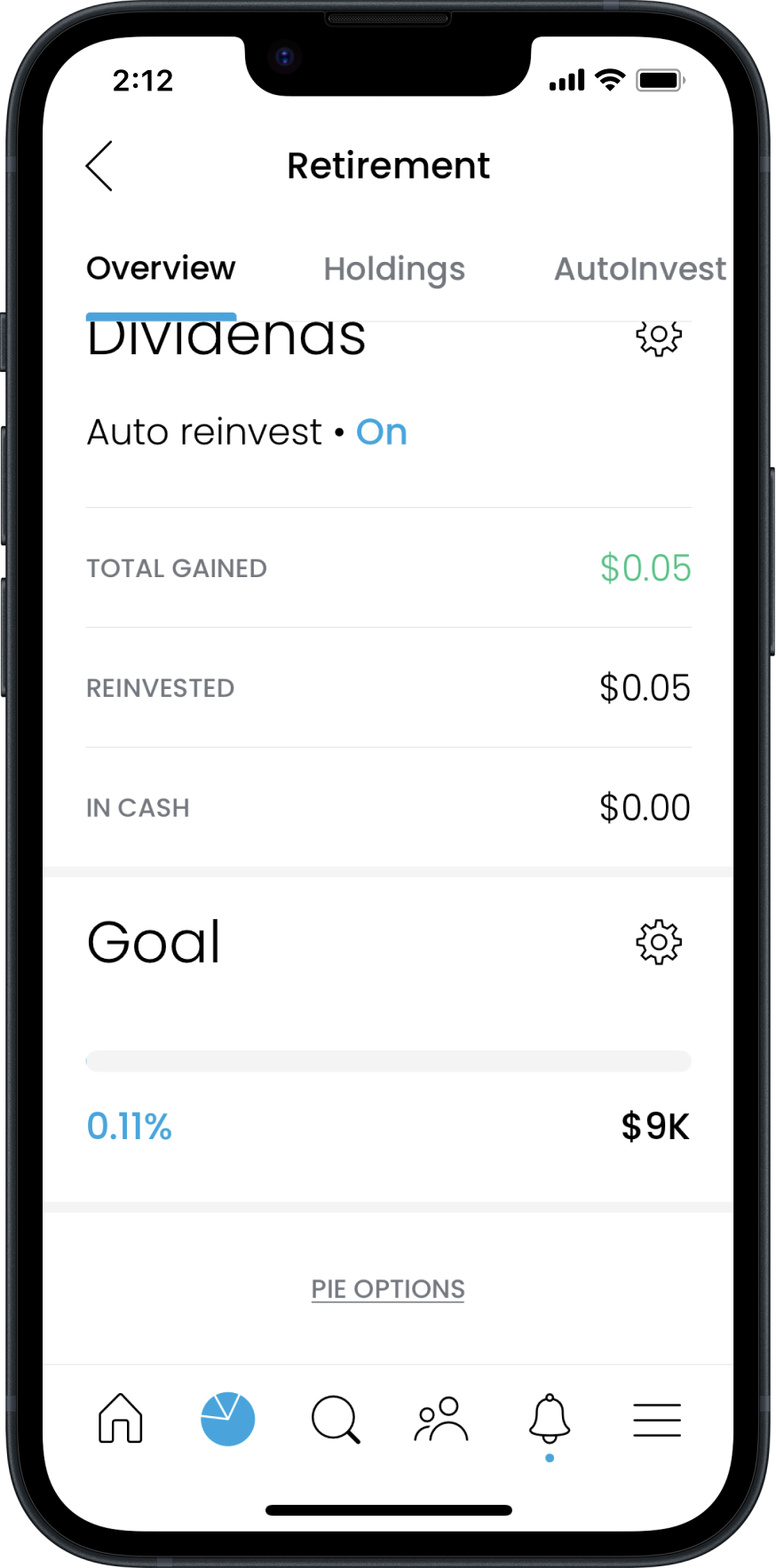Open the Dividends settings gear
The width and height of the screenshot is (776, 1568).
659,338
